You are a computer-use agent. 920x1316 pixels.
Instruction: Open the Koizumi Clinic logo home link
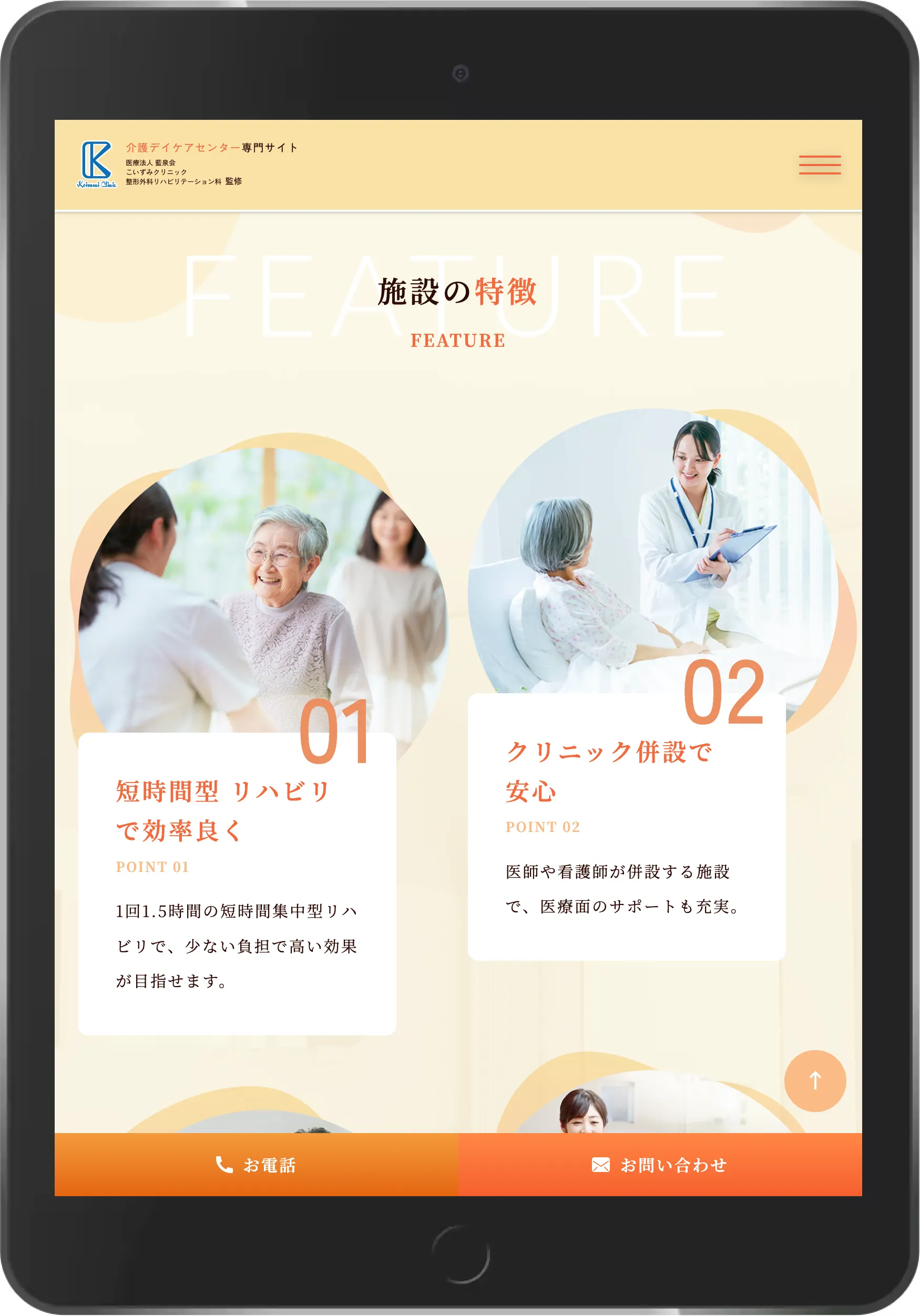pos(97,164)
